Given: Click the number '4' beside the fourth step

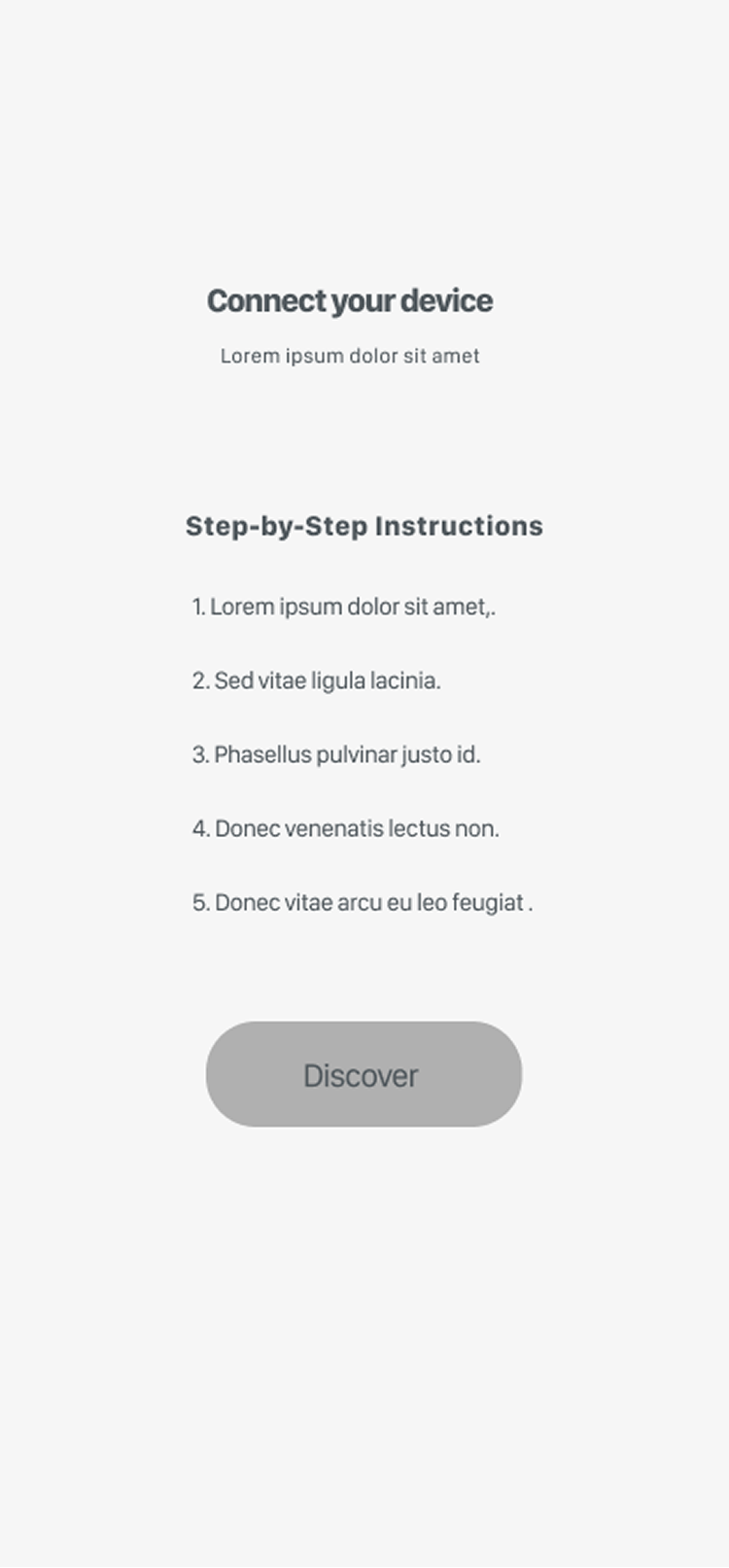Looking at the screenshot, I should (x=198, y=828).
